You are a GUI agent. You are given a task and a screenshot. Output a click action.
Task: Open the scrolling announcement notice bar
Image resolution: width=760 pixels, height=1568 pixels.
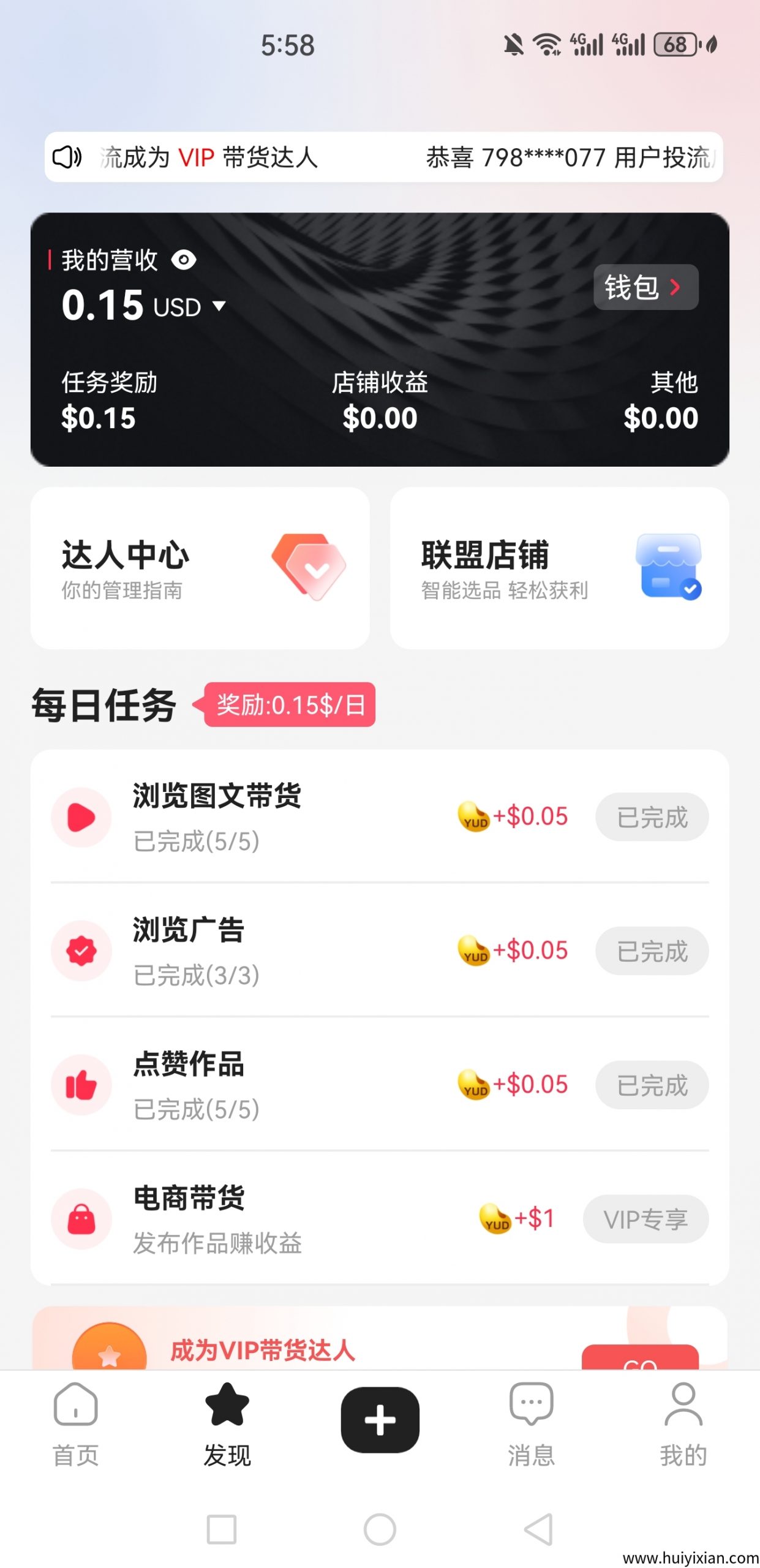click(x=383, y=157)
